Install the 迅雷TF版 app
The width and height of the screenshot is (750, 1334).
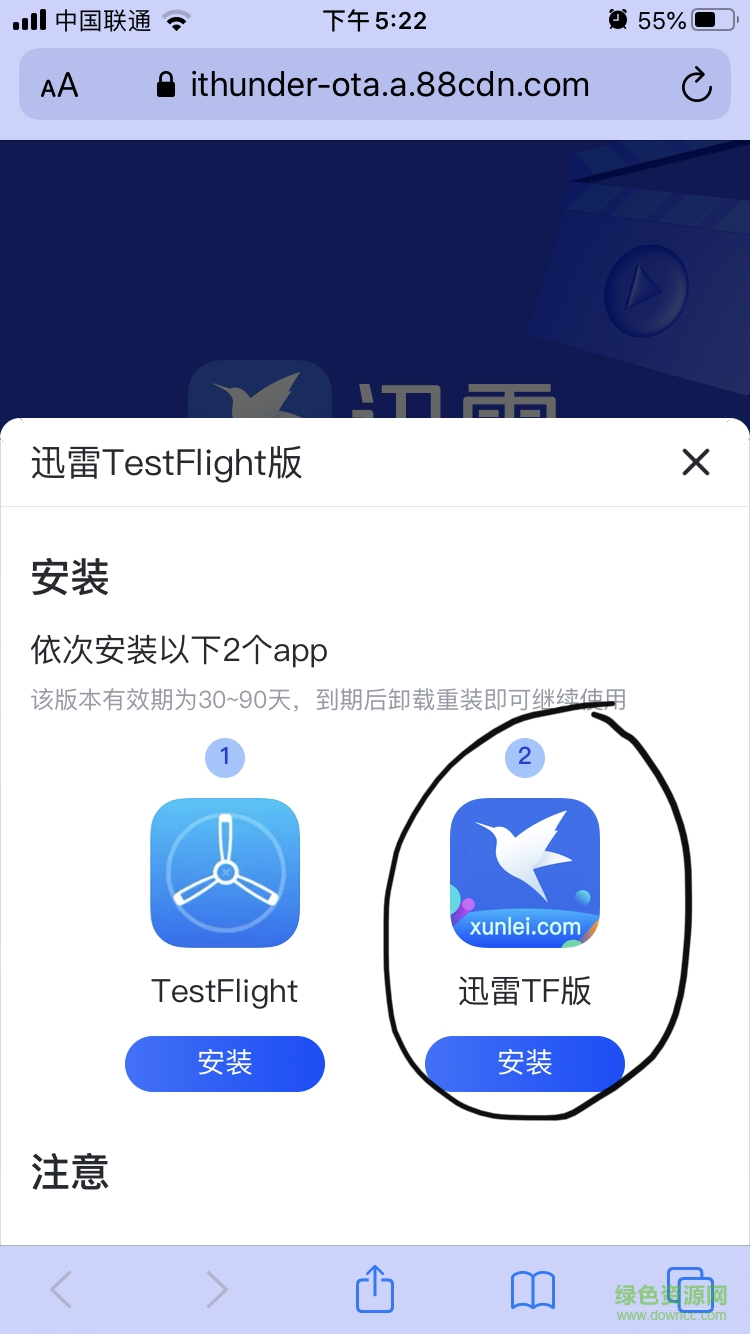[x=525, y=1063]
